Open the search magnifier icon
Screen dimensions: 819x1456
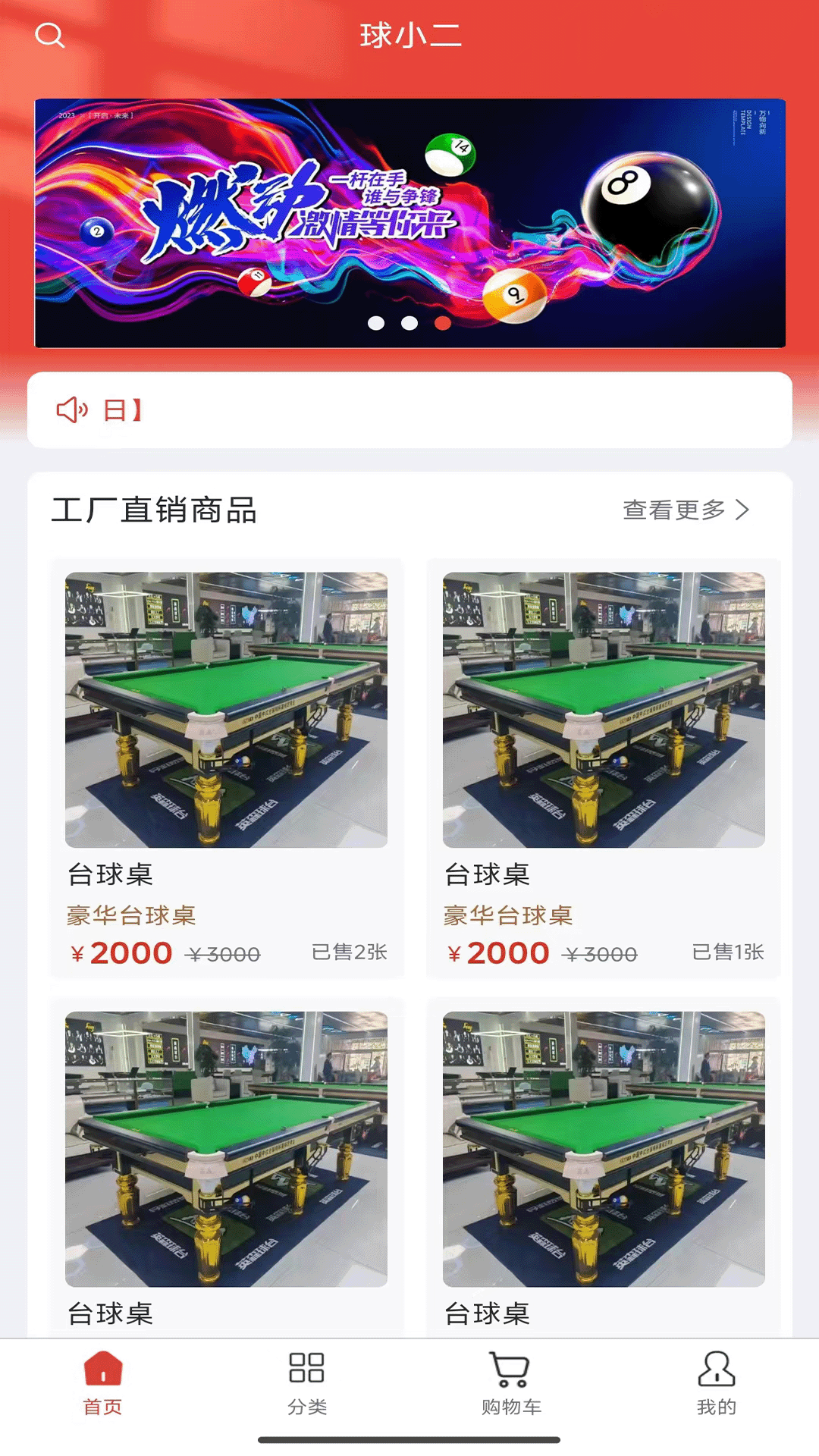point(50,35)
